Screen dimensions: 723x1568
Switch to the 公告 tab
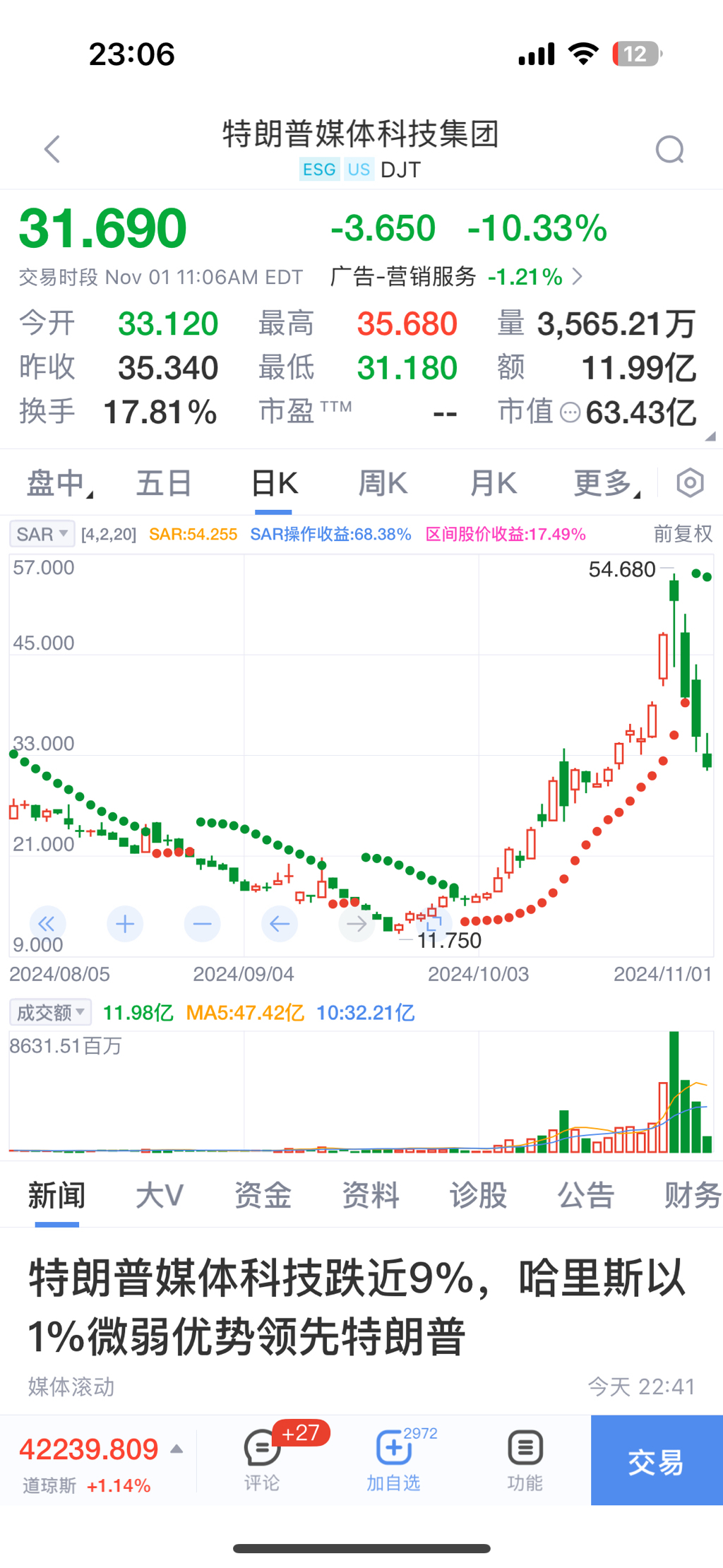(x=585, y=1195)
